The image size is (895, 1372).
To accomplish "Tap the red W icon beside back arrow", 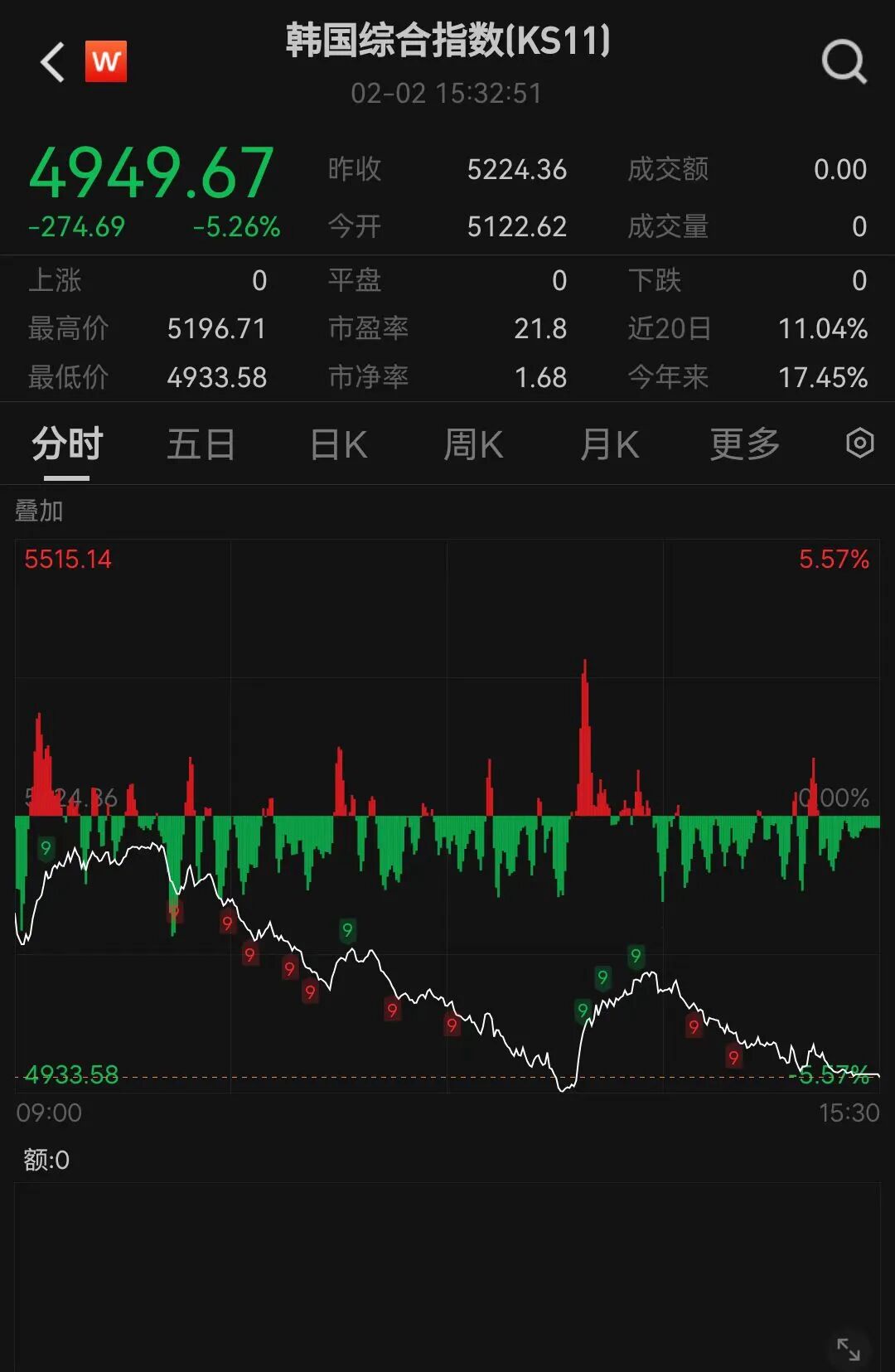I will pyautogui.click(x=106, y=61).
